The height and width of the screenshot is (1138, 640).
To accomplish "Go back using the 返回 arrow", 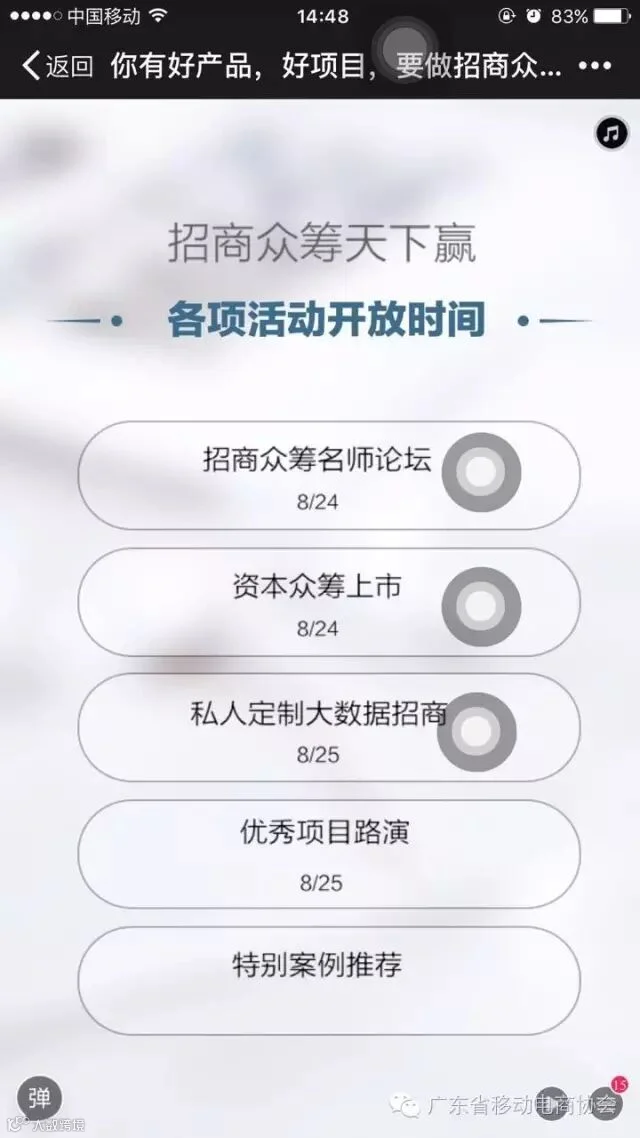I will [57, 66].
